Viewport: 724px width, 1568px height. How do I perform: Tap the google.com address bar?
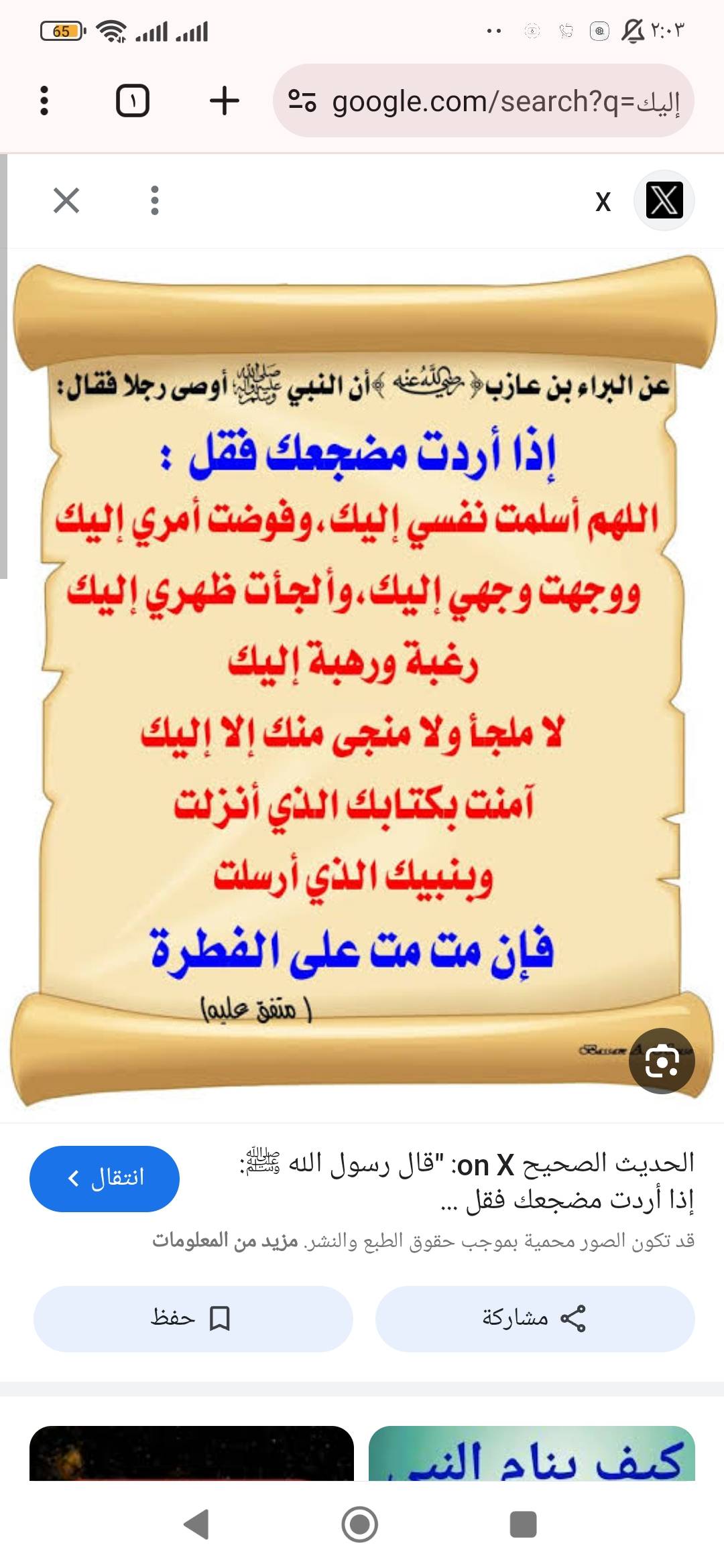click(x=483, y=101)
